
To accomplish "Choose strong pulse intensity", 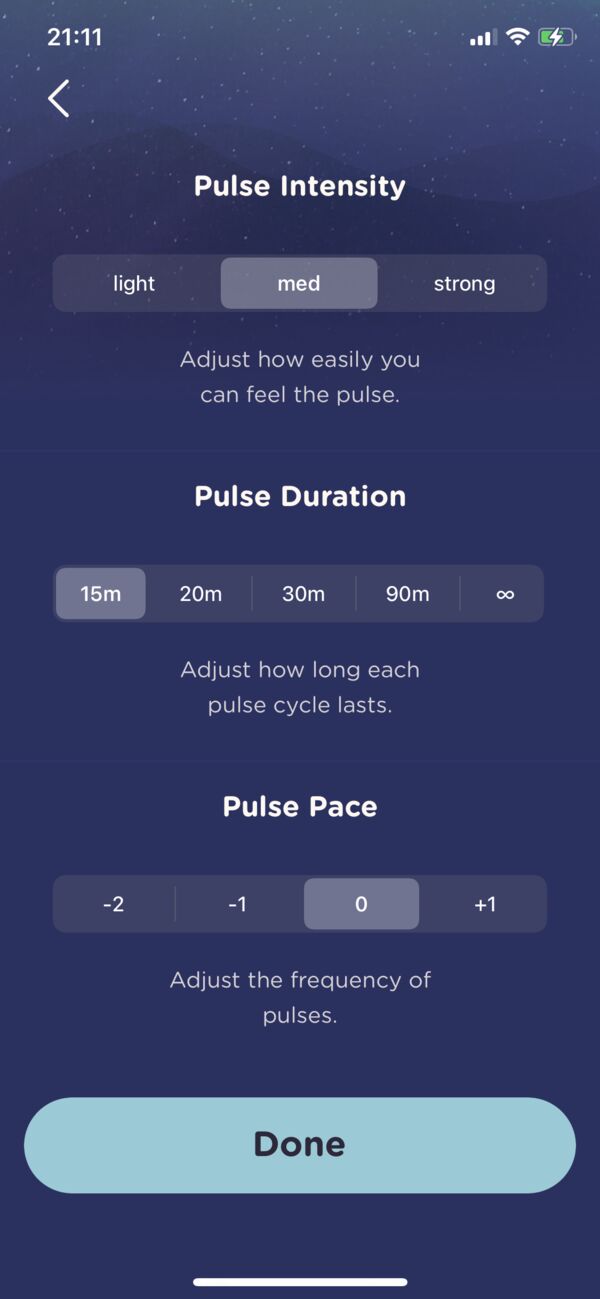I will coord(464,283).
